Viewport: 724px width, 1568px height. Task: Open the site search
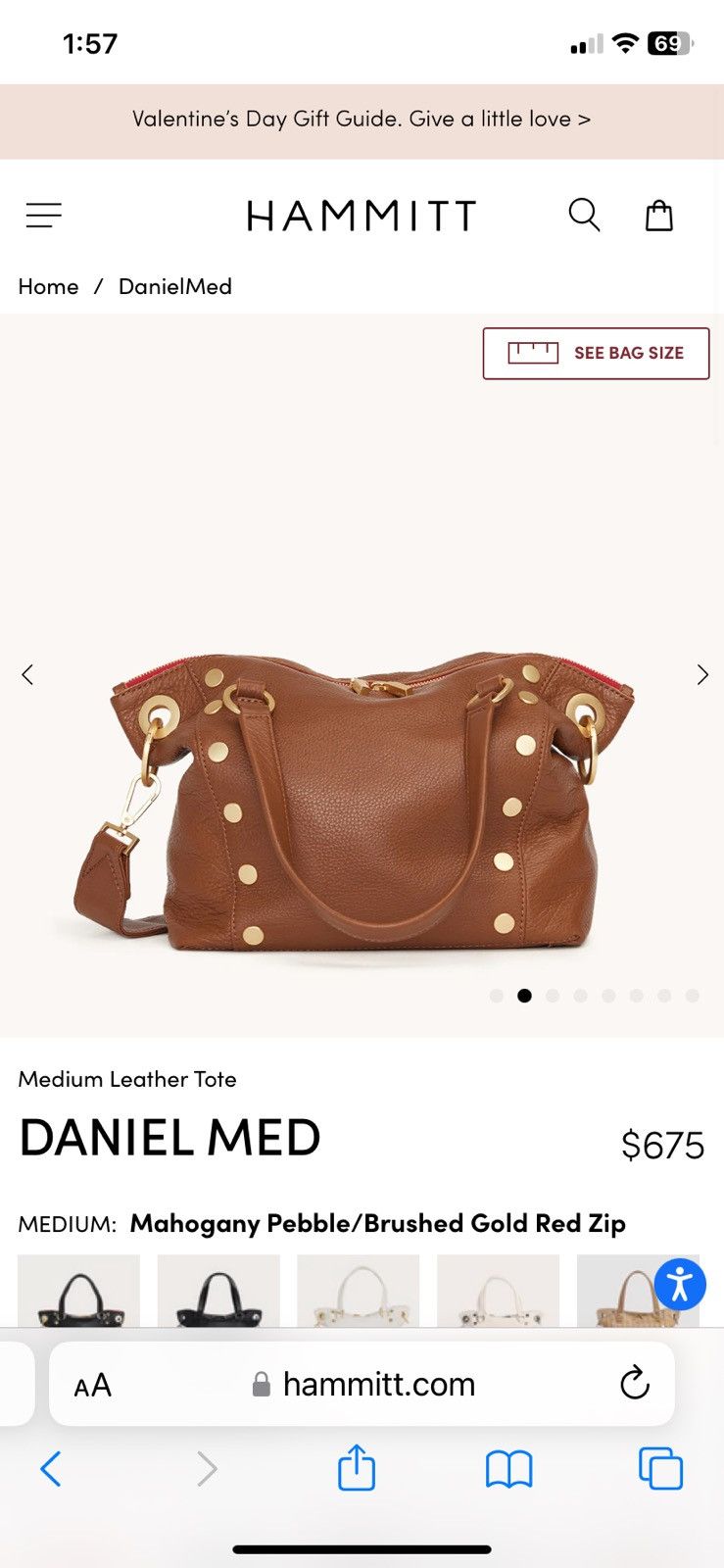[x=584, y=215]
